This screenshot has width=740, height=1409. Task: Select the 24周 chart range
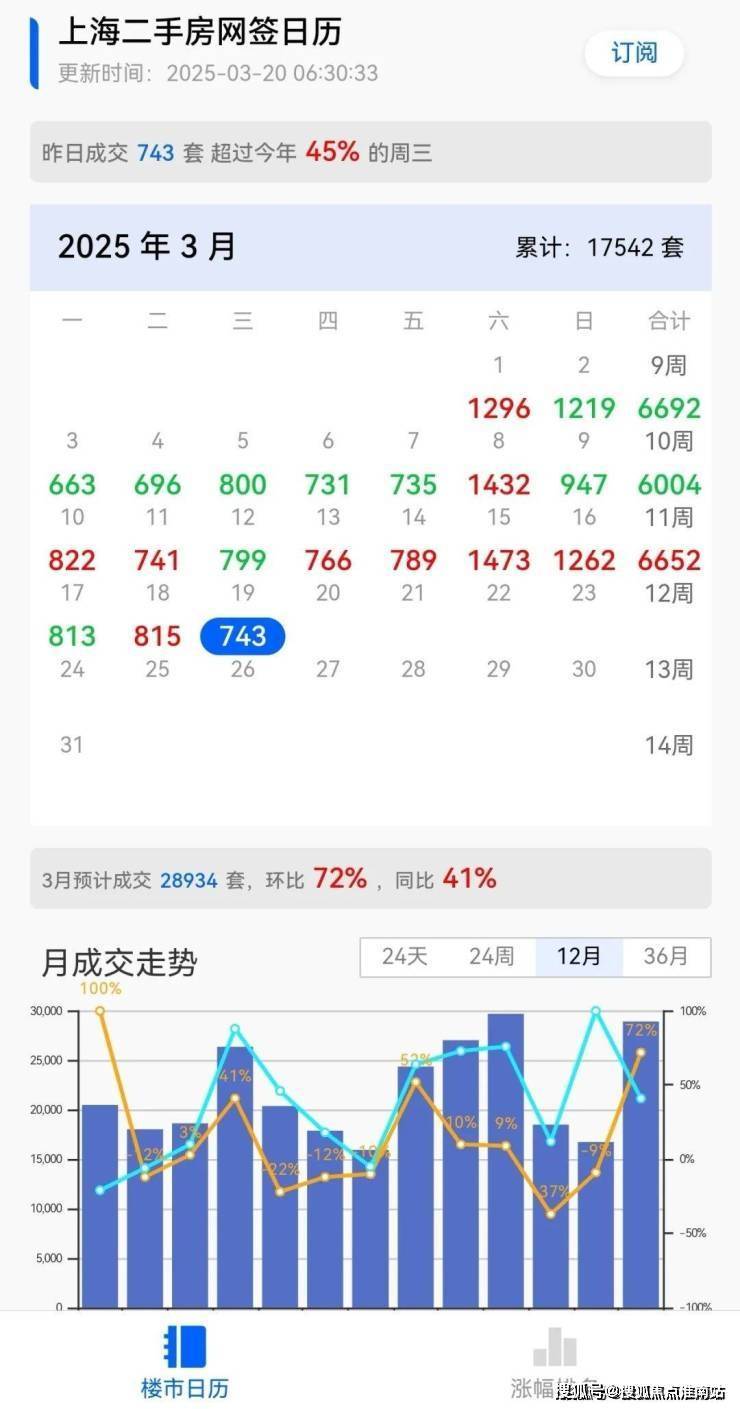491,957
